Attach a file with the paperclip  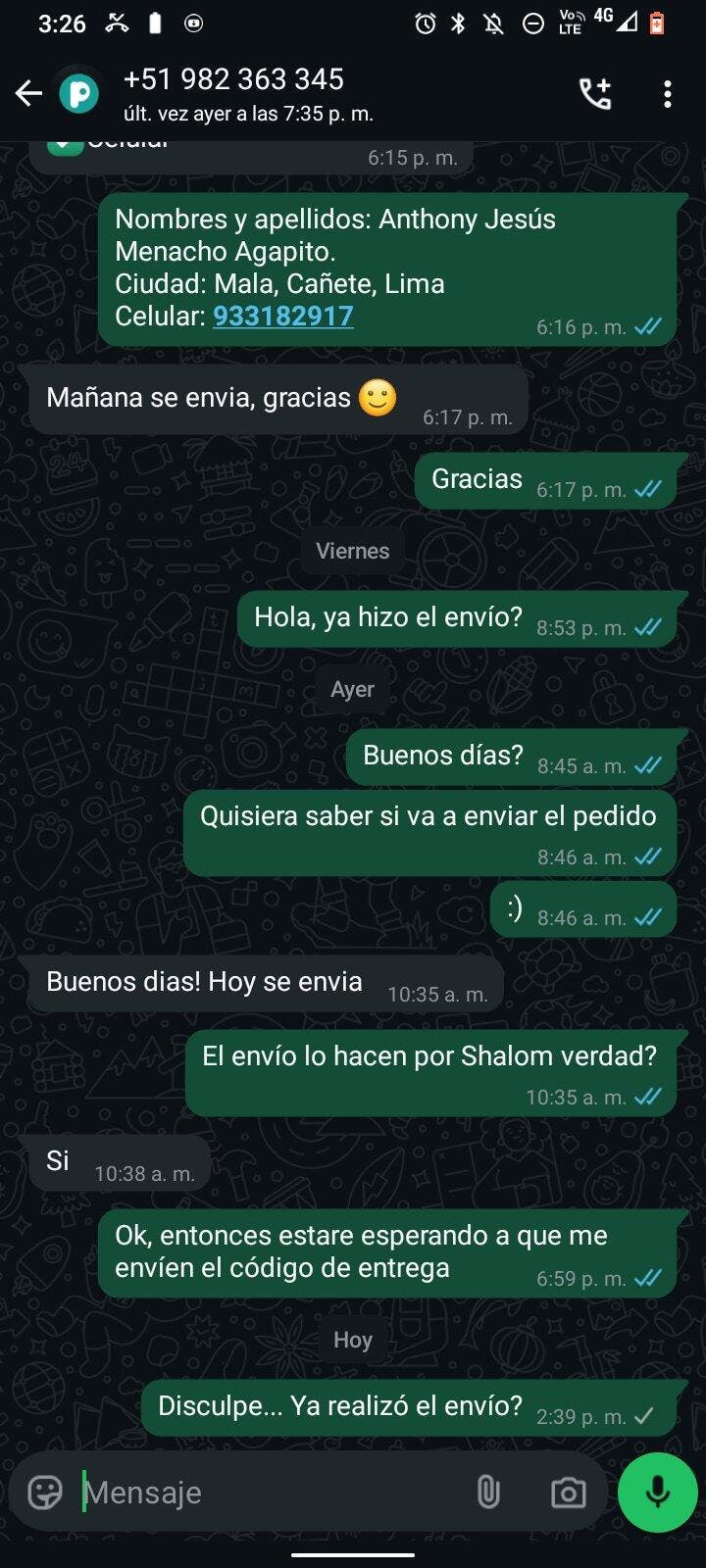click(488, 1493)
